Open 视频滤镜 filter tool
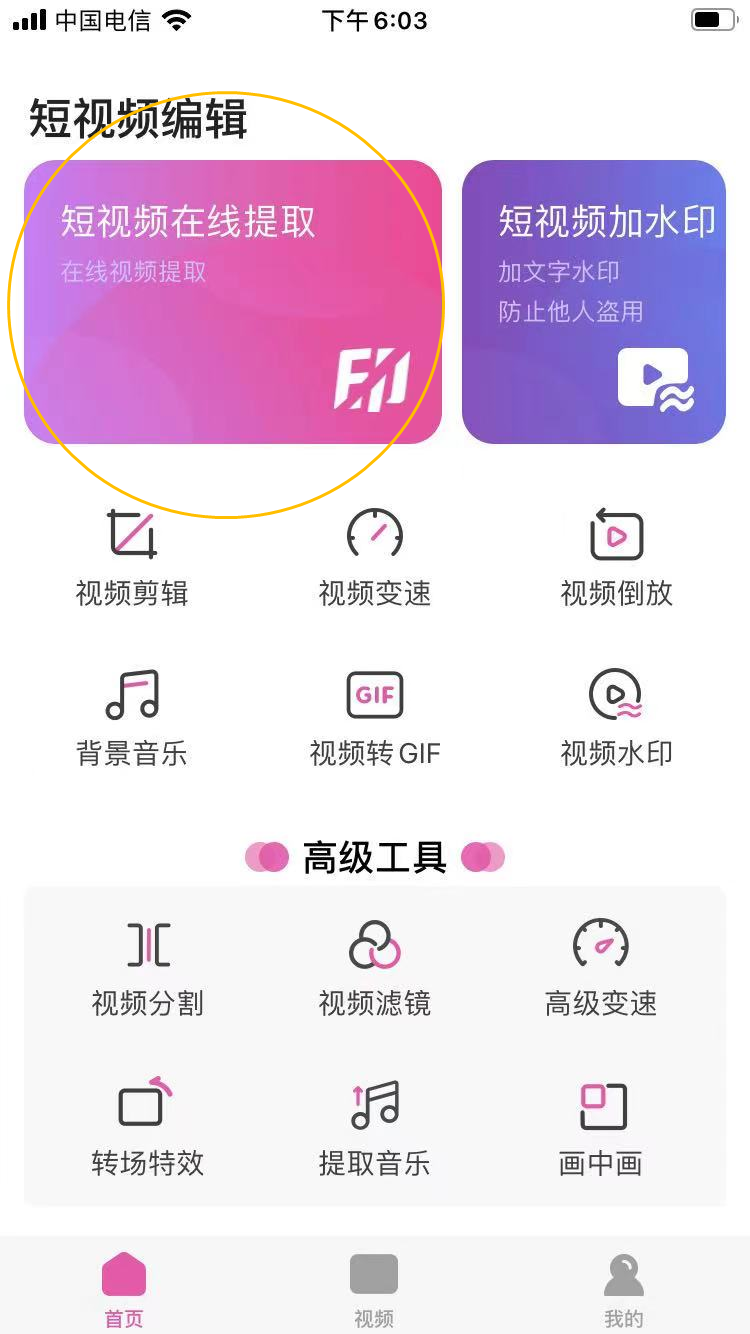The height and width of the screenshot is (1334, 750). 375,967
